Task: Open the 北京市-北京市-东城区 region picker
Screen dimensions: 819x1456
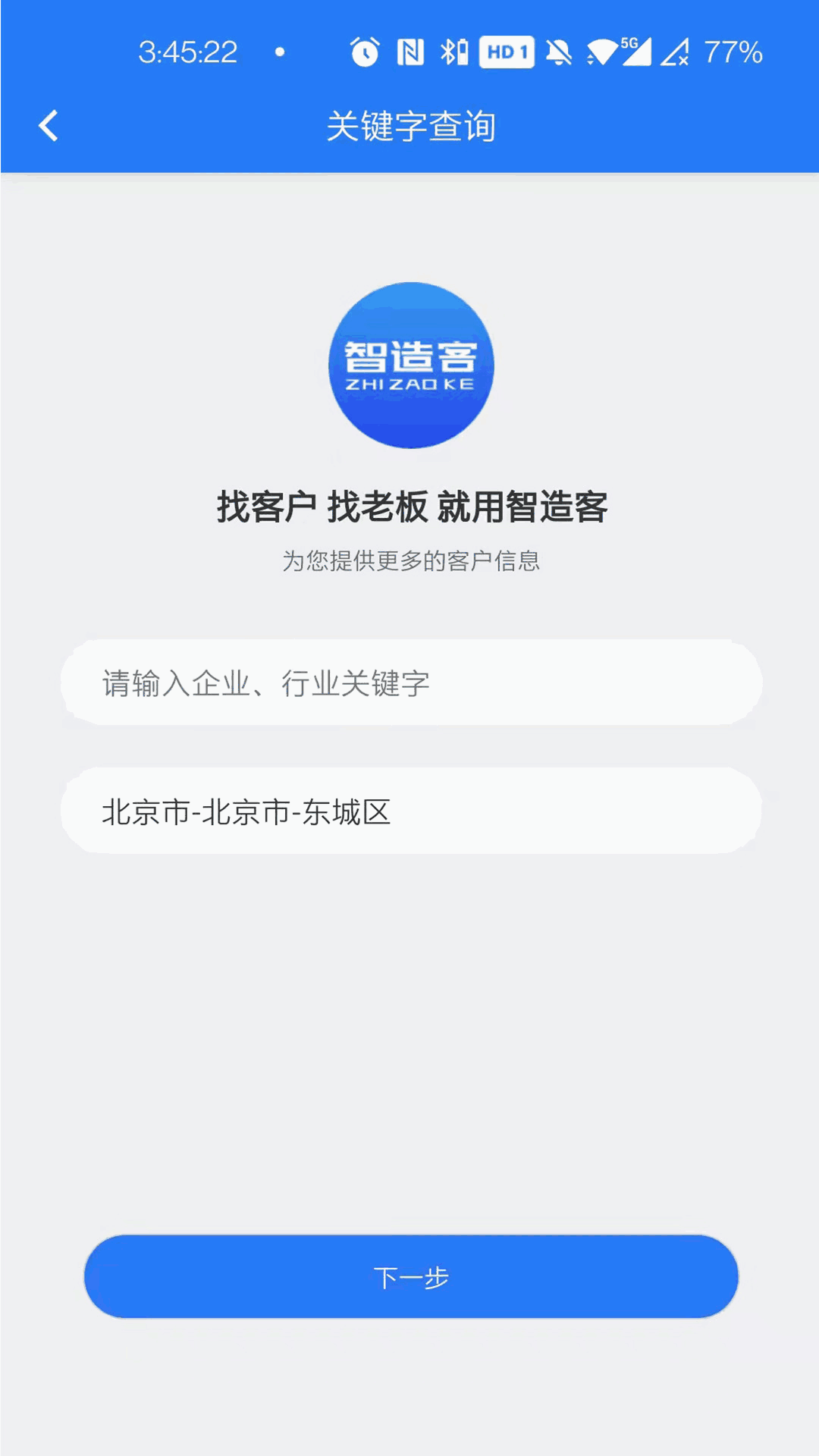Action: 410,811
